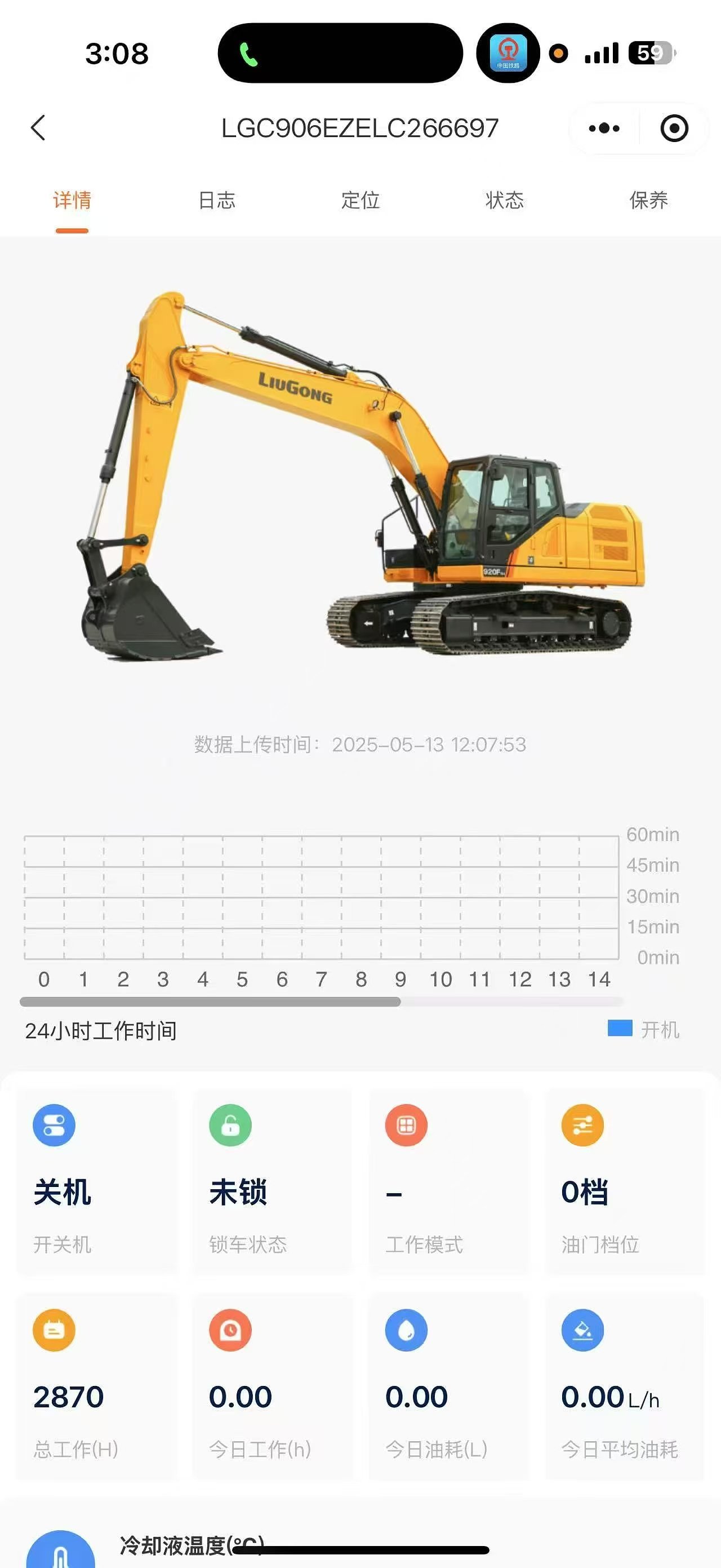Open the mini program overflow menu
This screenshot has width=721, height=1568.
[604, 129]
